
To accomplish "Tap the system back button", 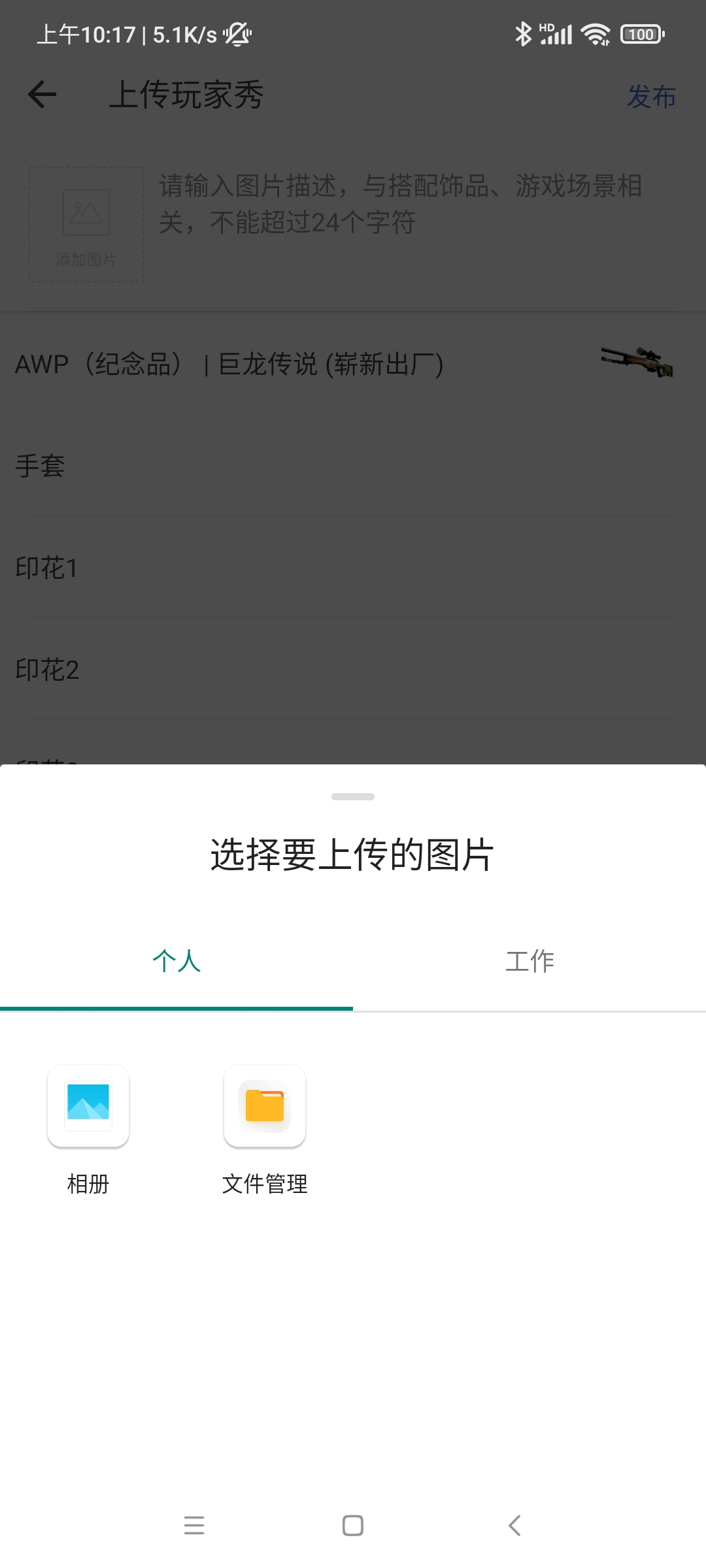I will 514,1526.
